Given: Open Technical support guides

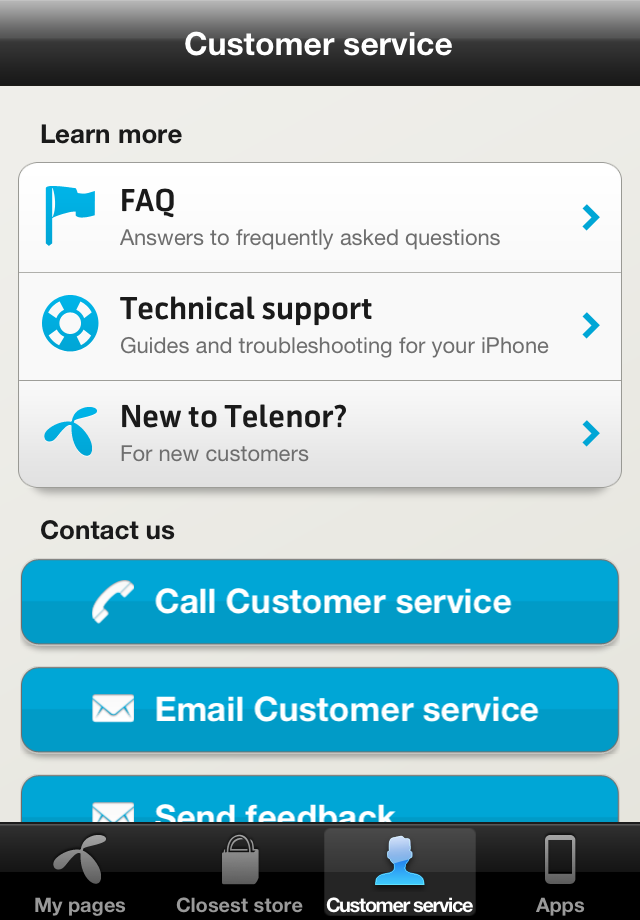Looking at the screenshot, I should point(320,326).
